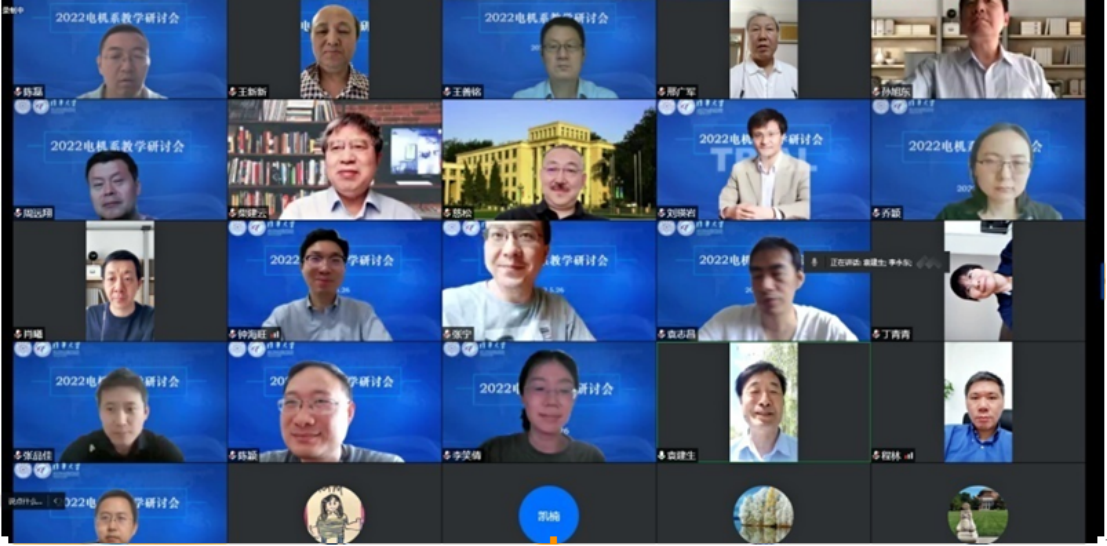Collapse the chat box with its arrow

coord(56,501)
